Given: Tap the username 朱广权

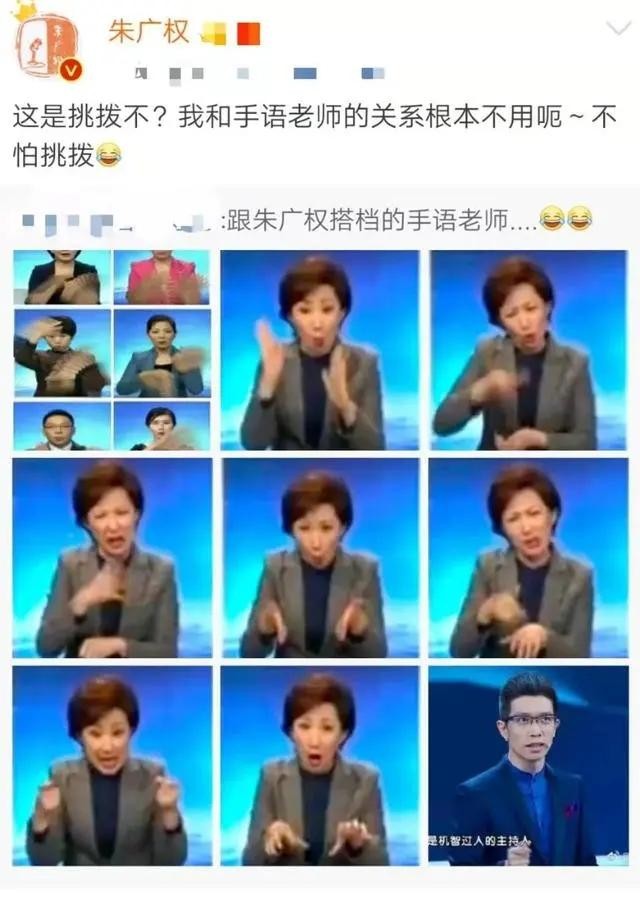Looking at the screenshot, I should point(148,32).
